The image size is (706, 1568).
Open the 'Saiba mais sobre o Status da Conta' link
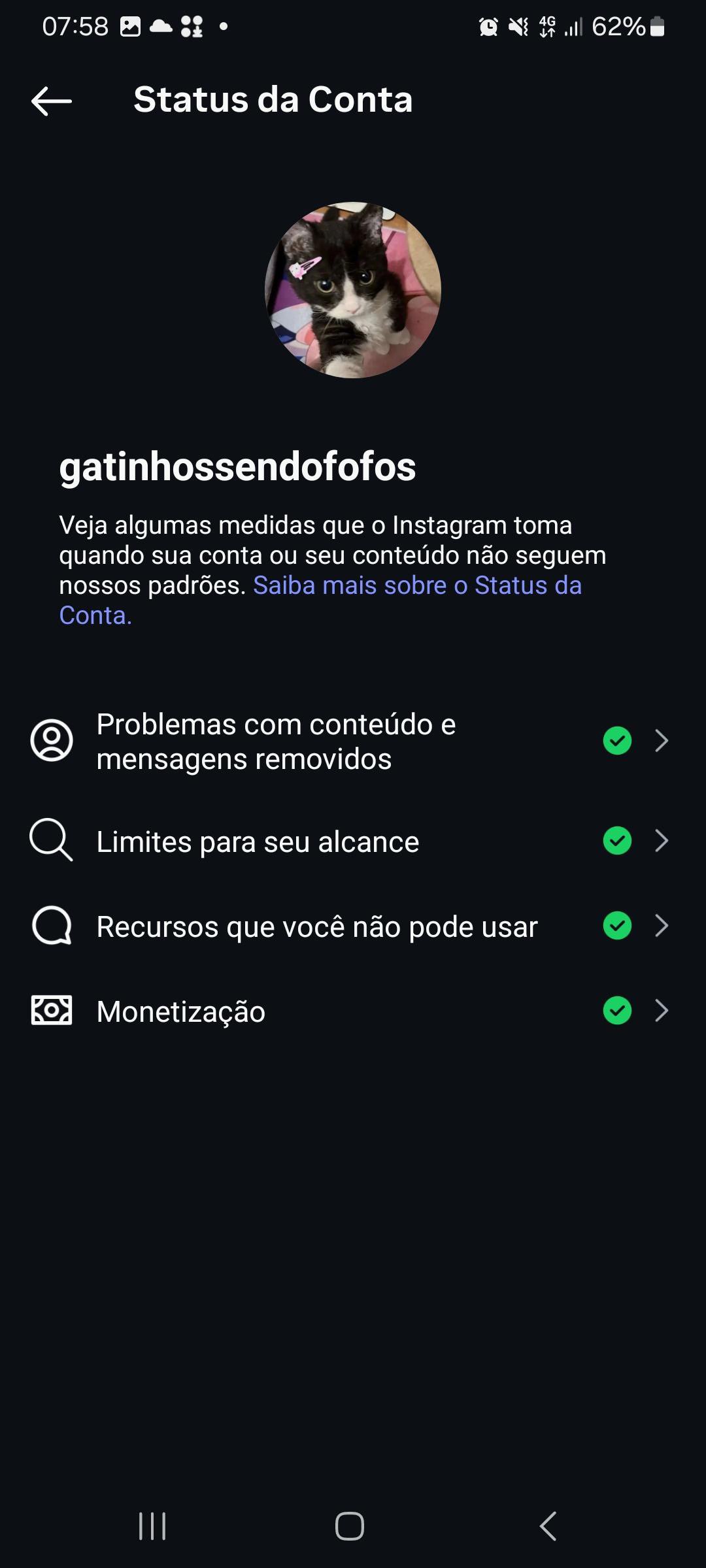pyautogui.click(x=416, y=586)
